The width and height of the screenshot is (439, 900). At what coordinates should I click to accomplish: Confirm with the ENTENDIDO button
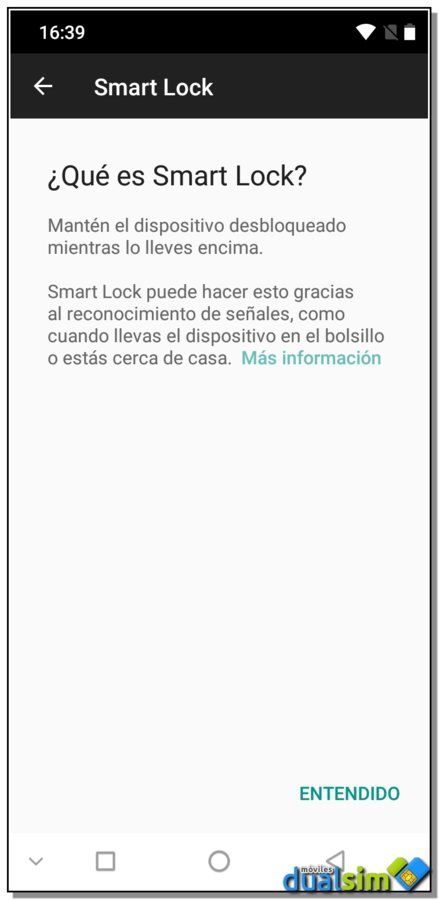[349, 794]
